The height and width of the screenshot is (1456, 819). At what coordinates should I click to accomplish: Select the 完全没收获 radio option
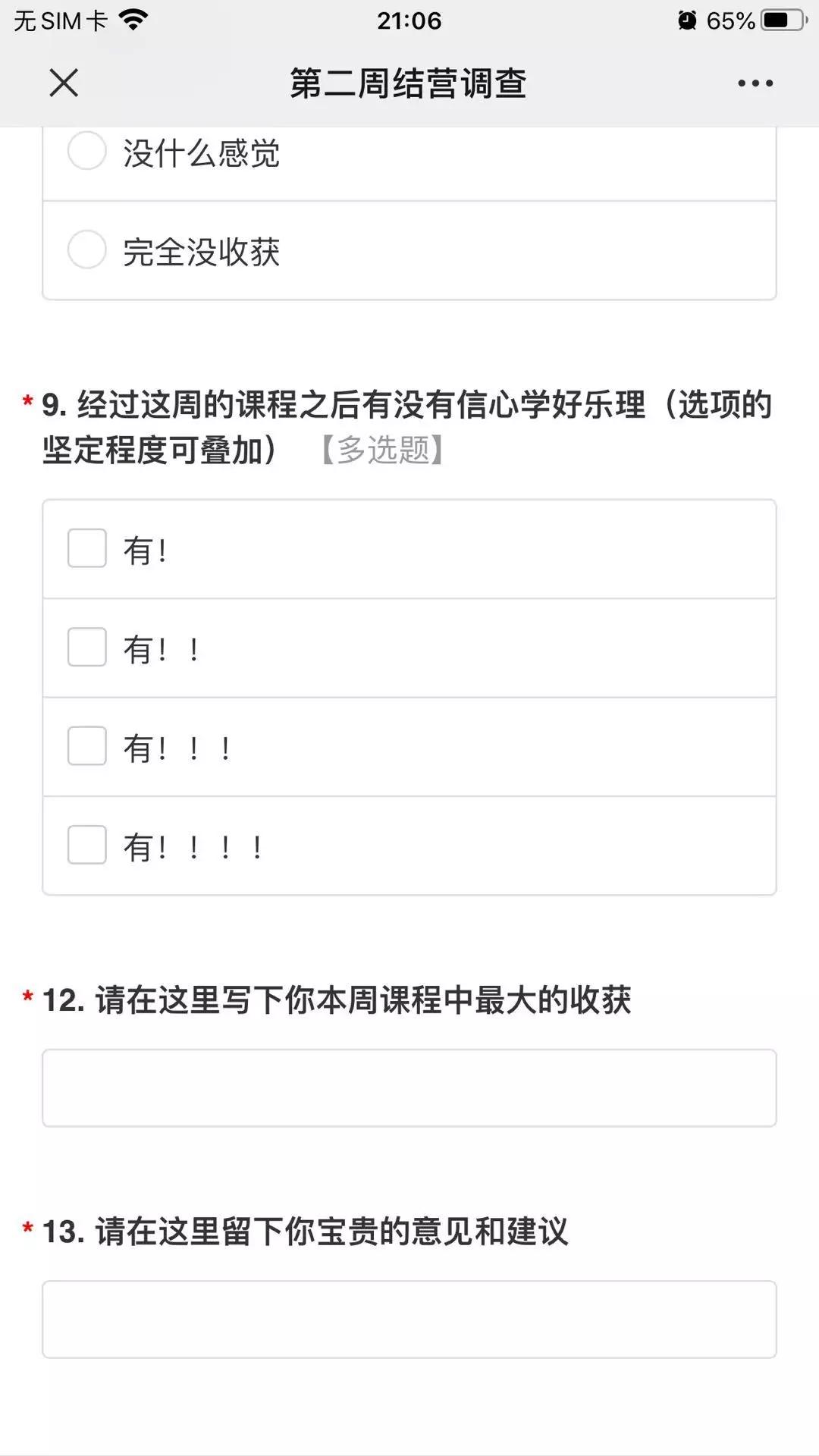(86, 251)
